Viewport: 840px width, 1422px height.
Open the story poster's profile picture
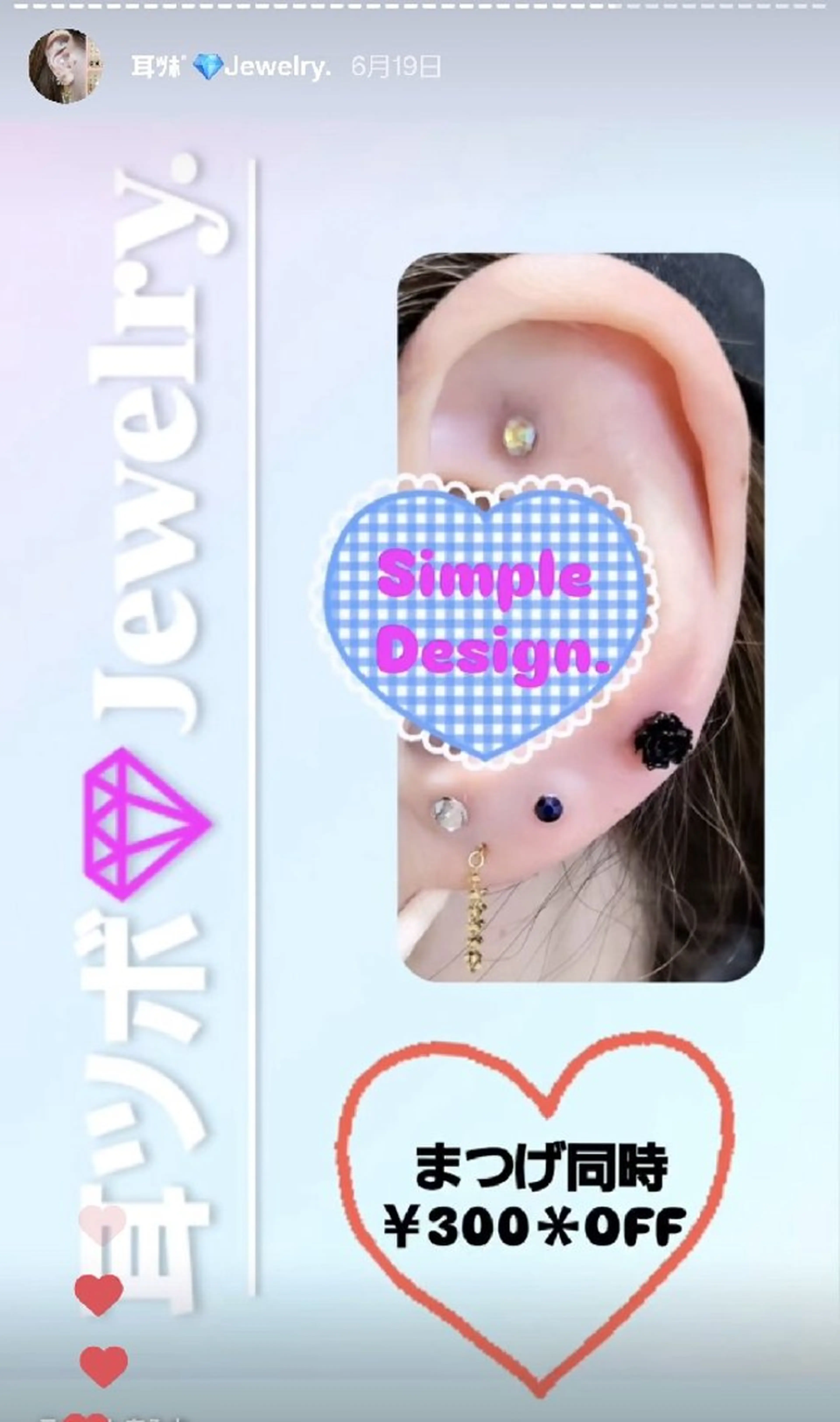(65, 67)
